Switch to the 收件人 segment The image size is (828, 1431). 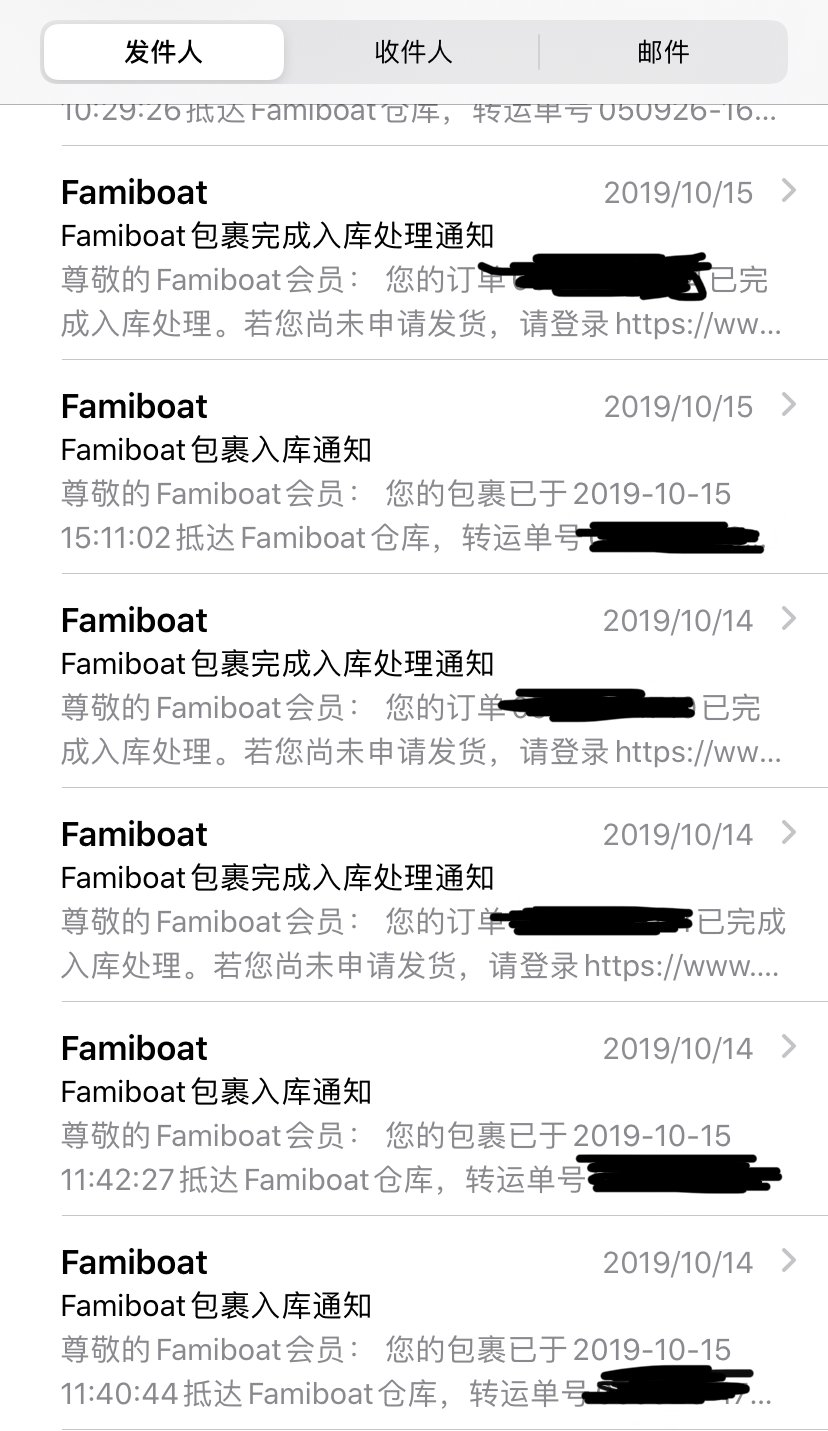point(413,52)
